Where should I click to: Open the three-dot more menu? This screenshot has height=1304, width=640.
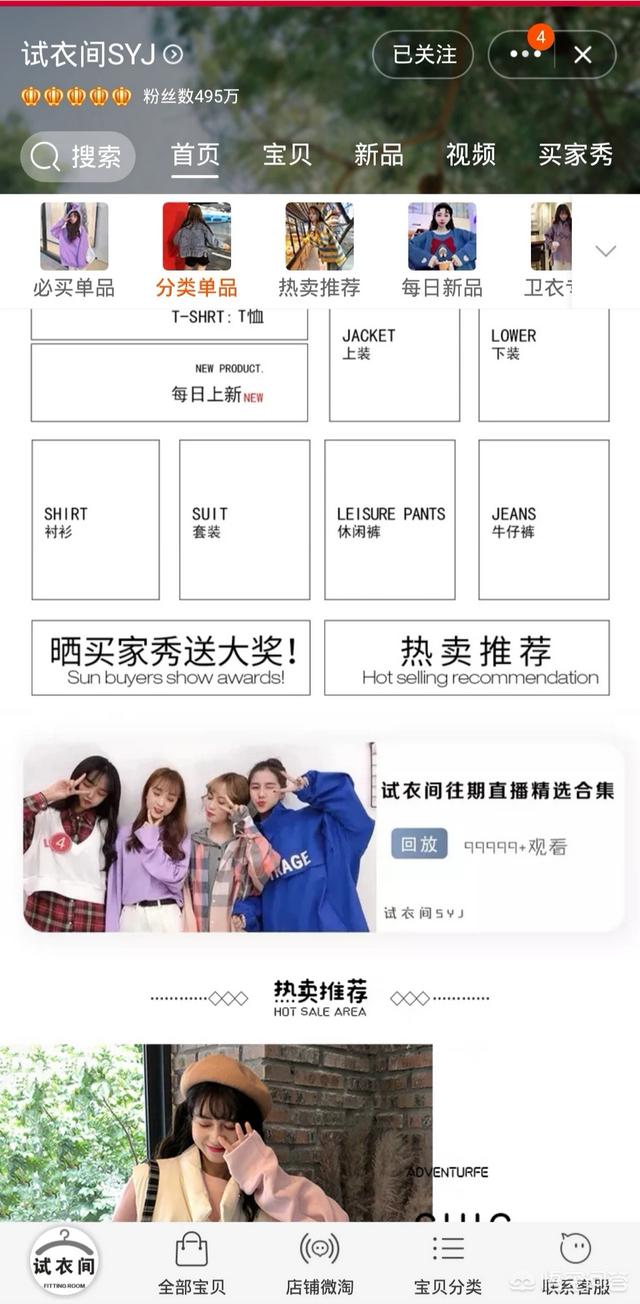click(x=523, y=54)
